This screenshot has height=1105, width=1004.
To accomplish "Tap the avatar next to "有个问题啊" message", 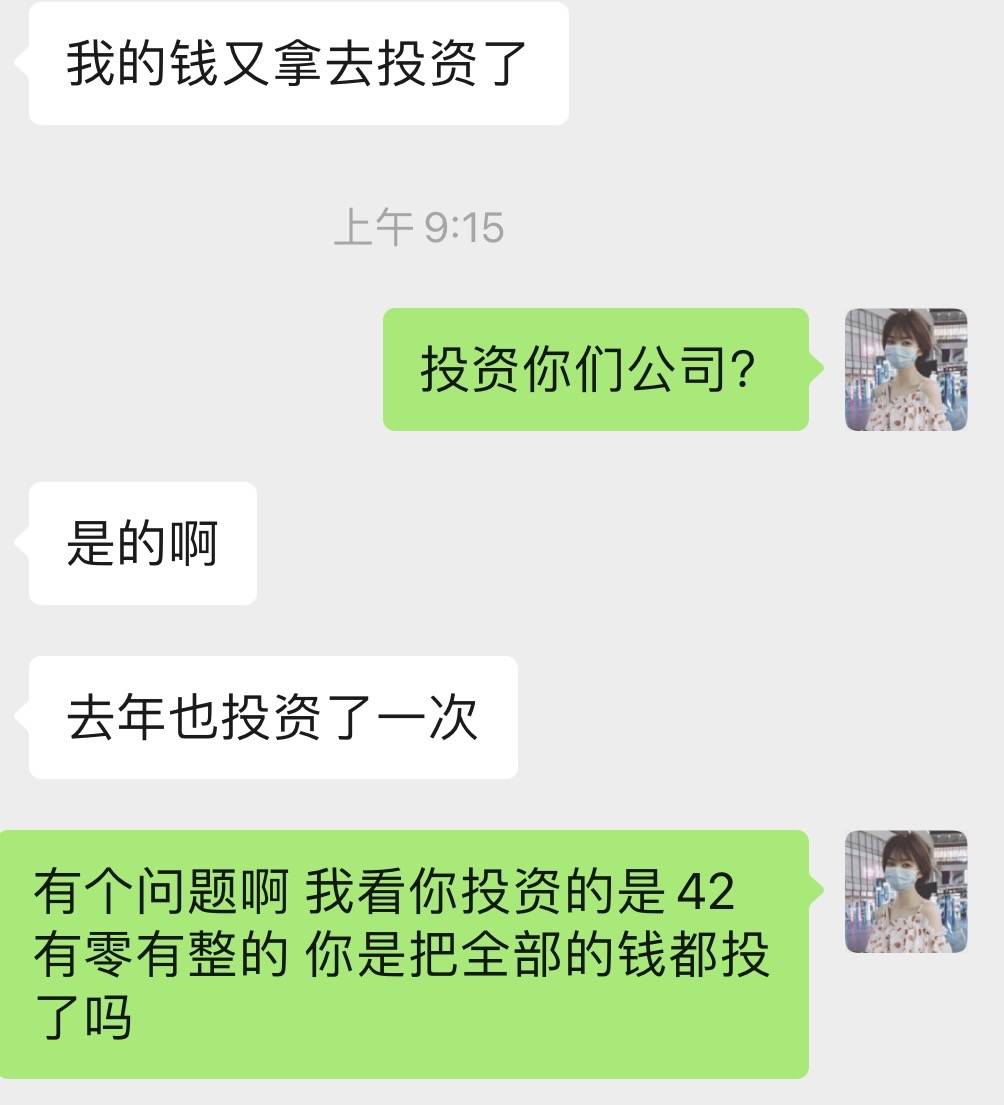I will pos(906,892).
